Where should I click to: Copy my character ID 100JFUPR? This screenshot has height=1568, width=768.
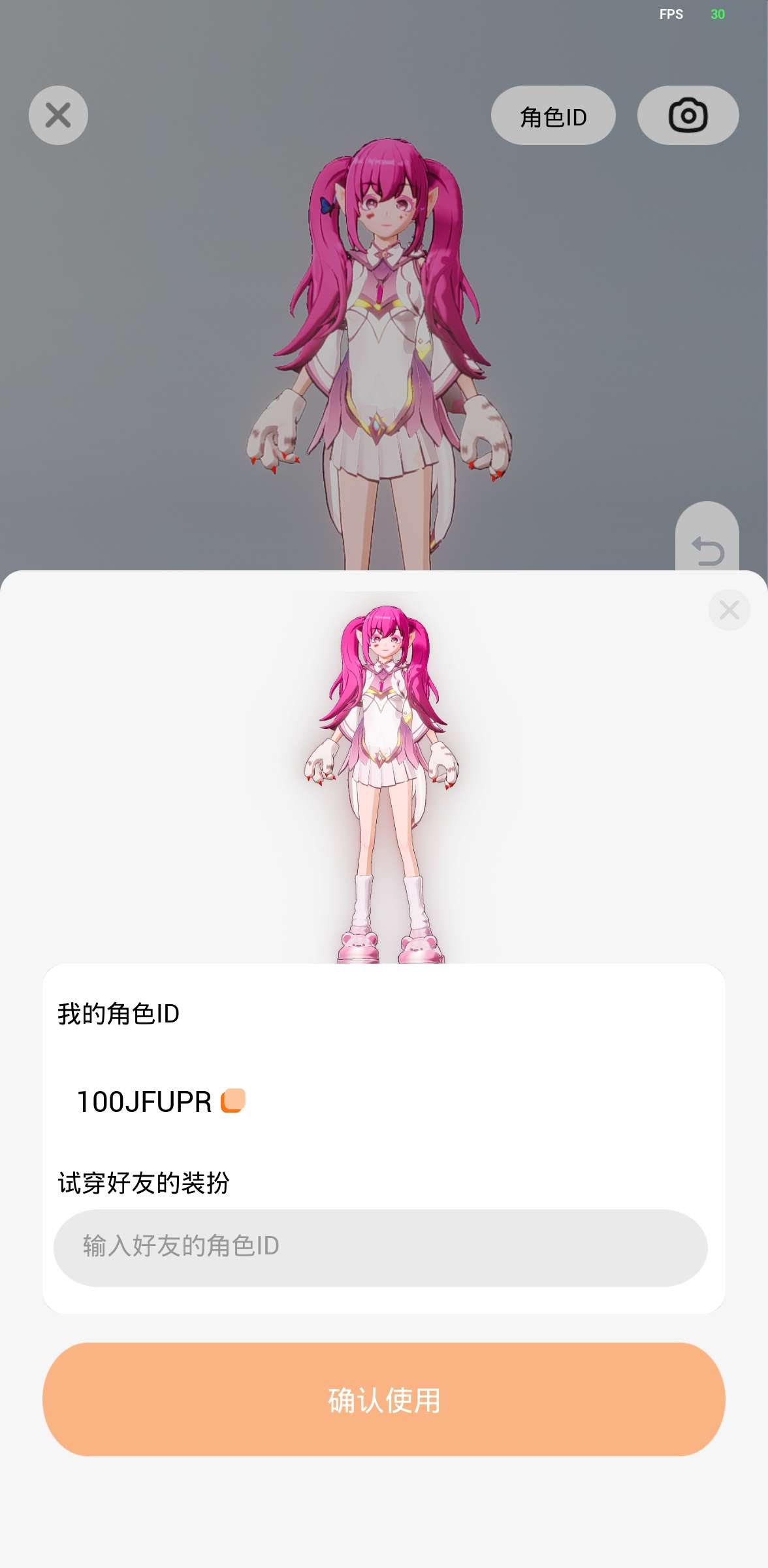[x=233, y=1101]
